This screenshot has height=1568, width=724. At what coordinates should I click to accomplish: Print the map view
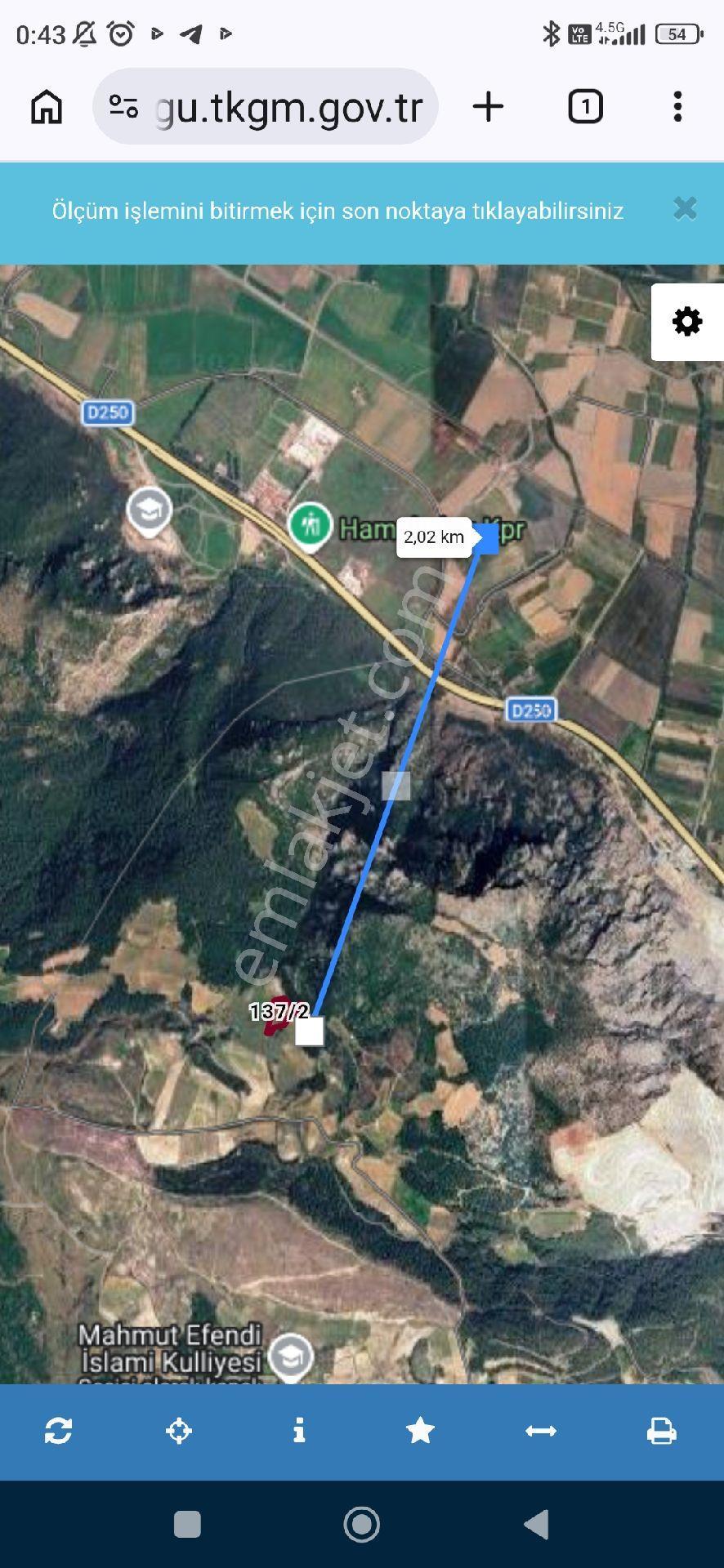pos(661,1431)
